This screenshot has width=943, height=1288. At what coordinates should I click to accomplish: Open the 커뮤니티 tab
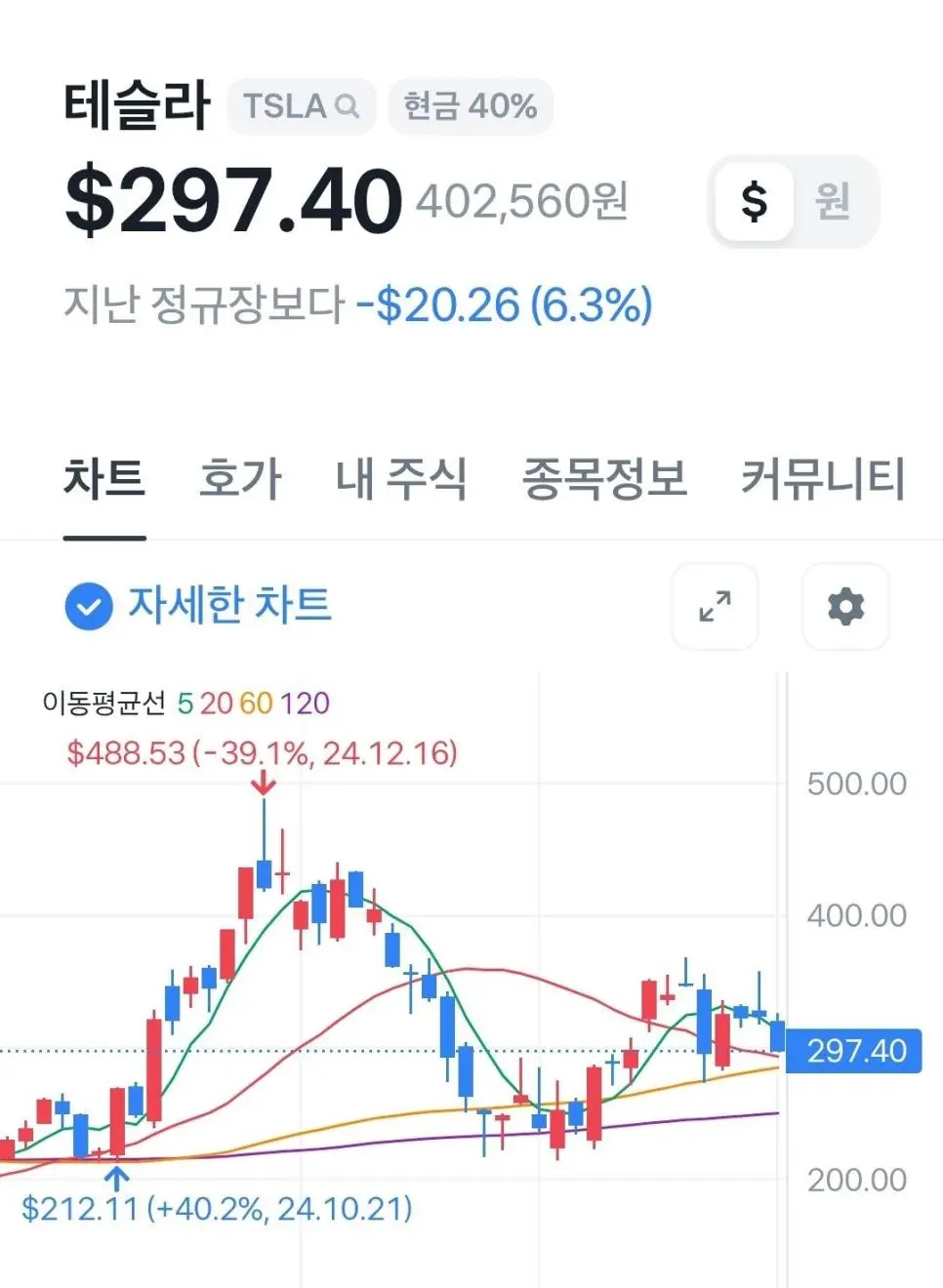(823, 480)
